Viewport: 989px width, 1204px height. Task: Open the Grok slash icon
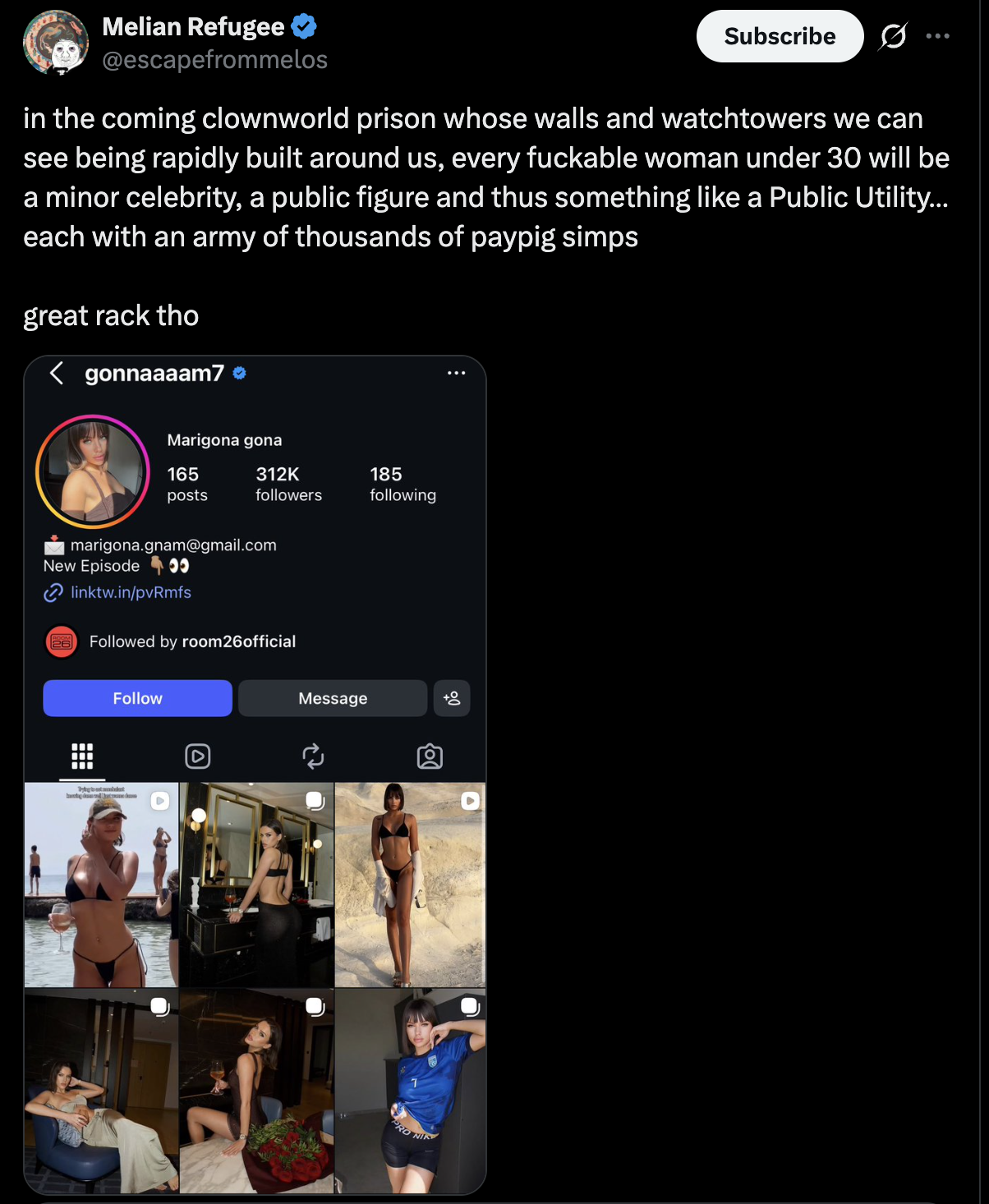pyautogui.click(x=893, y=36)
